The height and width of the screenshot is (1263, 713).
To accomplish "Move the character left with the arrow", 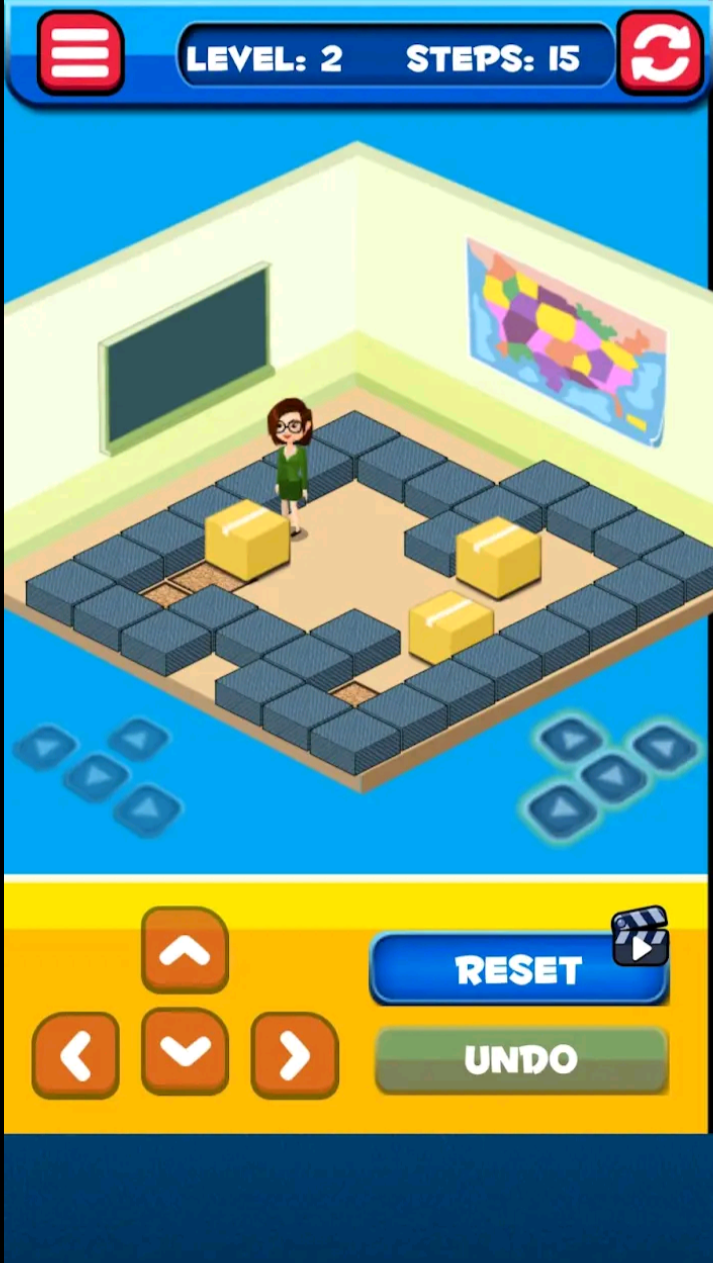I will [x=76, y=1055].
